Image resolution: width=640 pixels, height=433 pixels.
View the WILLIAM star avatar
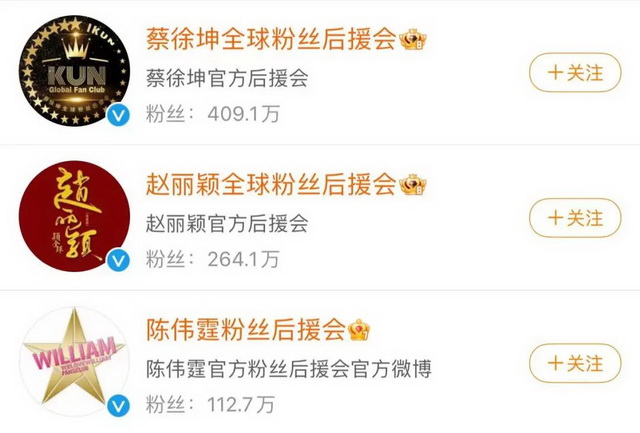pos(74,361)
